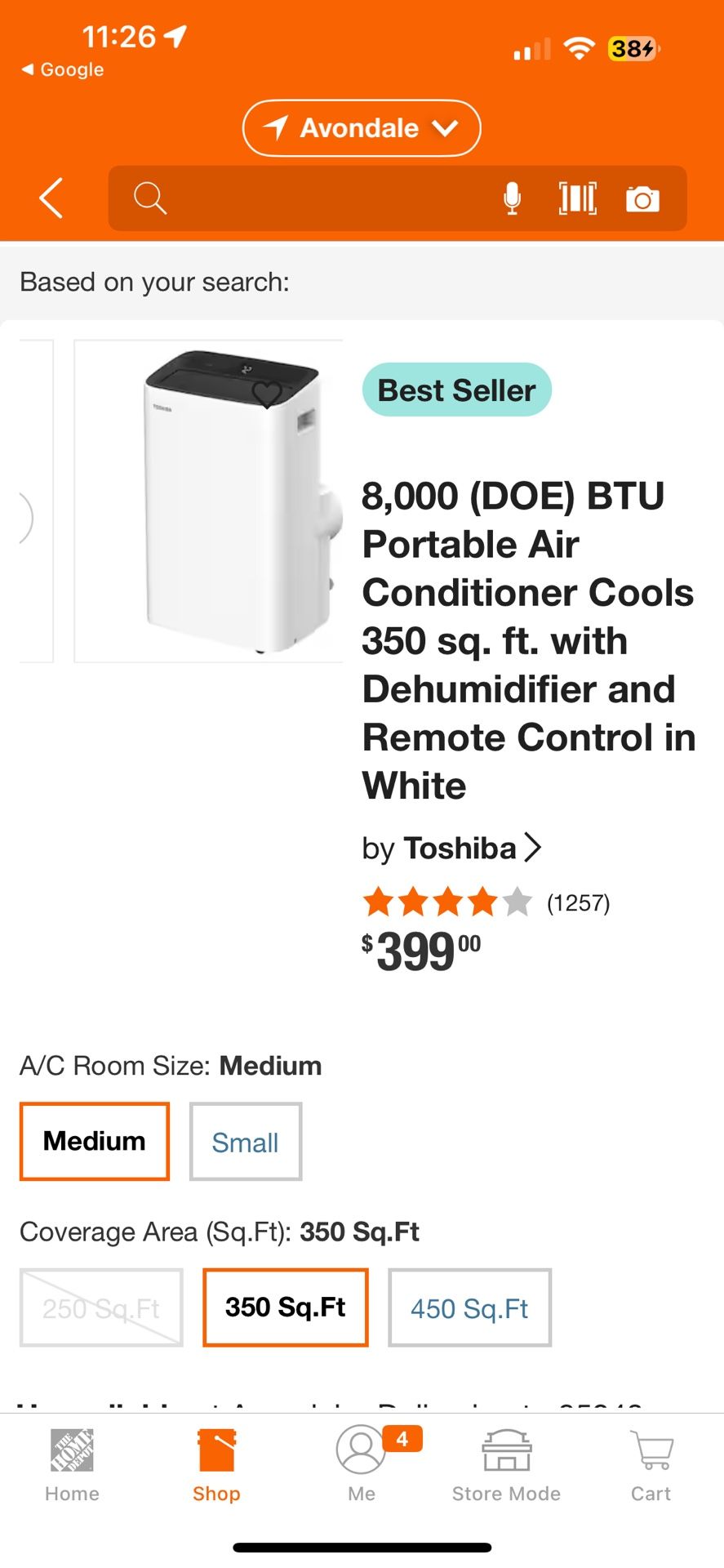The height and width of the screenshot is (1568, 724).
Task: Confirm the 350 Sq.Ft coverage selection
Action: click(285, 1307)
